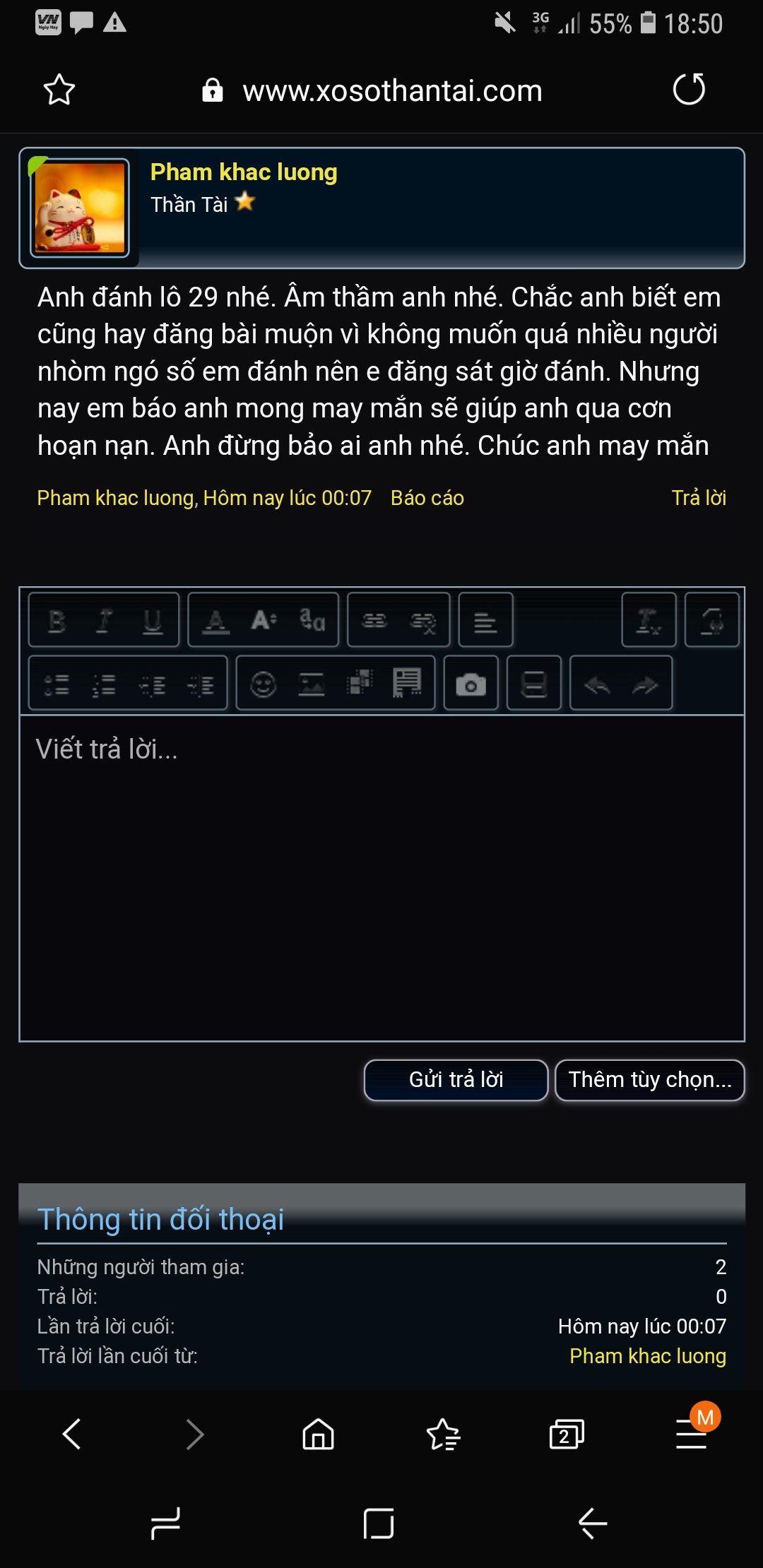Apply underline formatting in the editor

[x=153, y=621]
